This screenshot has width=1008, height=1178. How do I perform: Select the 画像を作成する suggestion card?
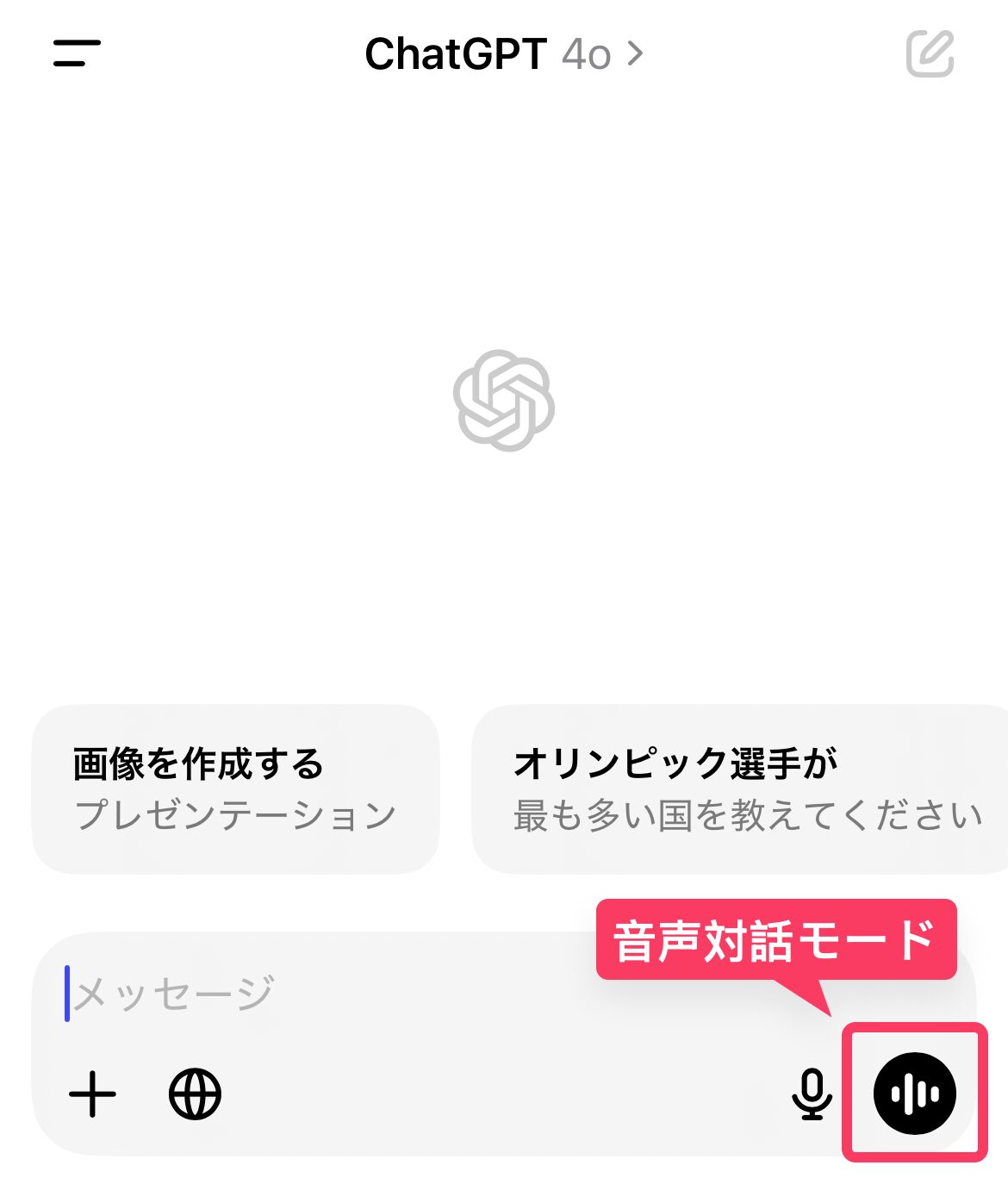[235, 788]
